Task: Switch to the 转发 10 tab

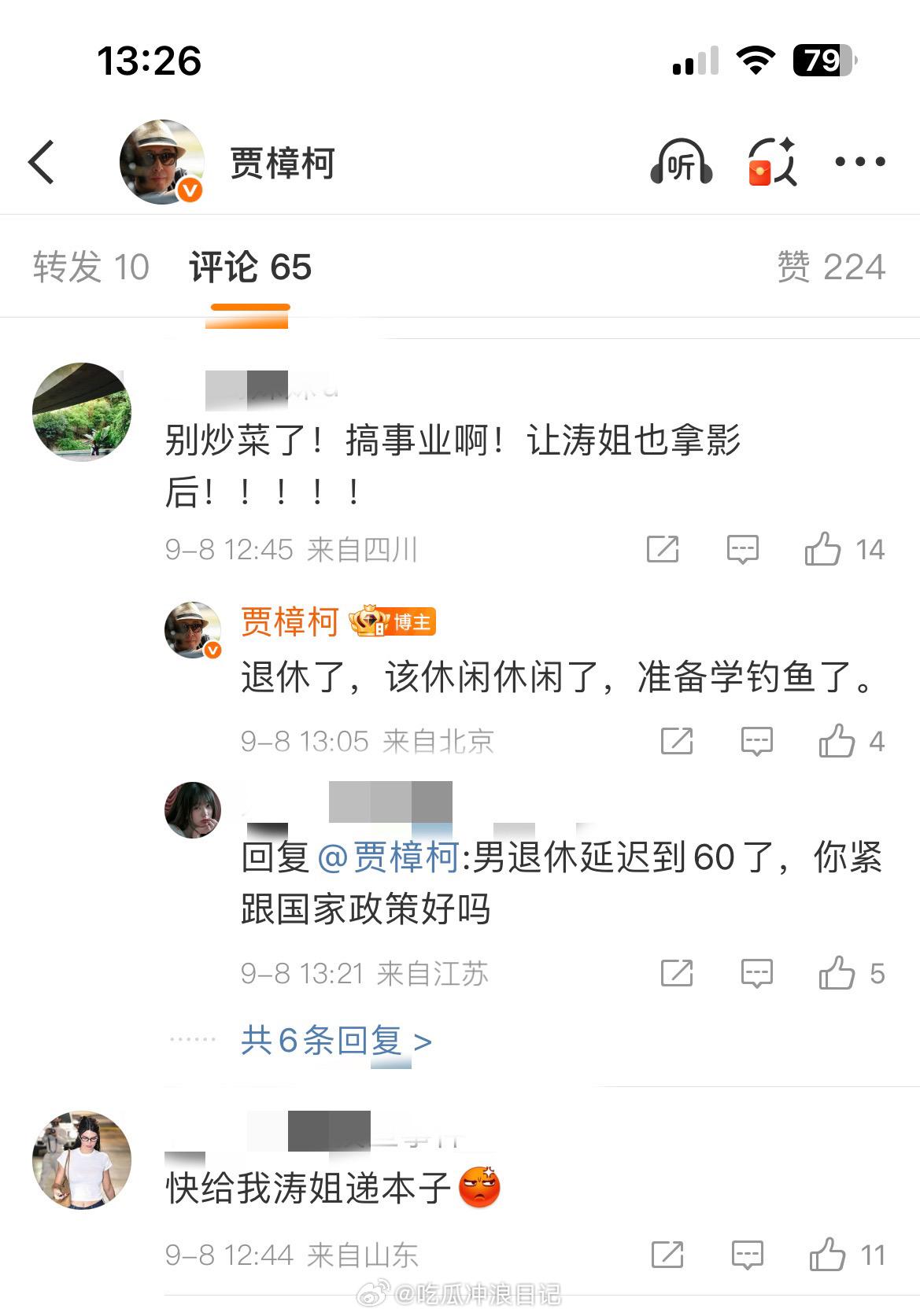Action: [91, 267]
